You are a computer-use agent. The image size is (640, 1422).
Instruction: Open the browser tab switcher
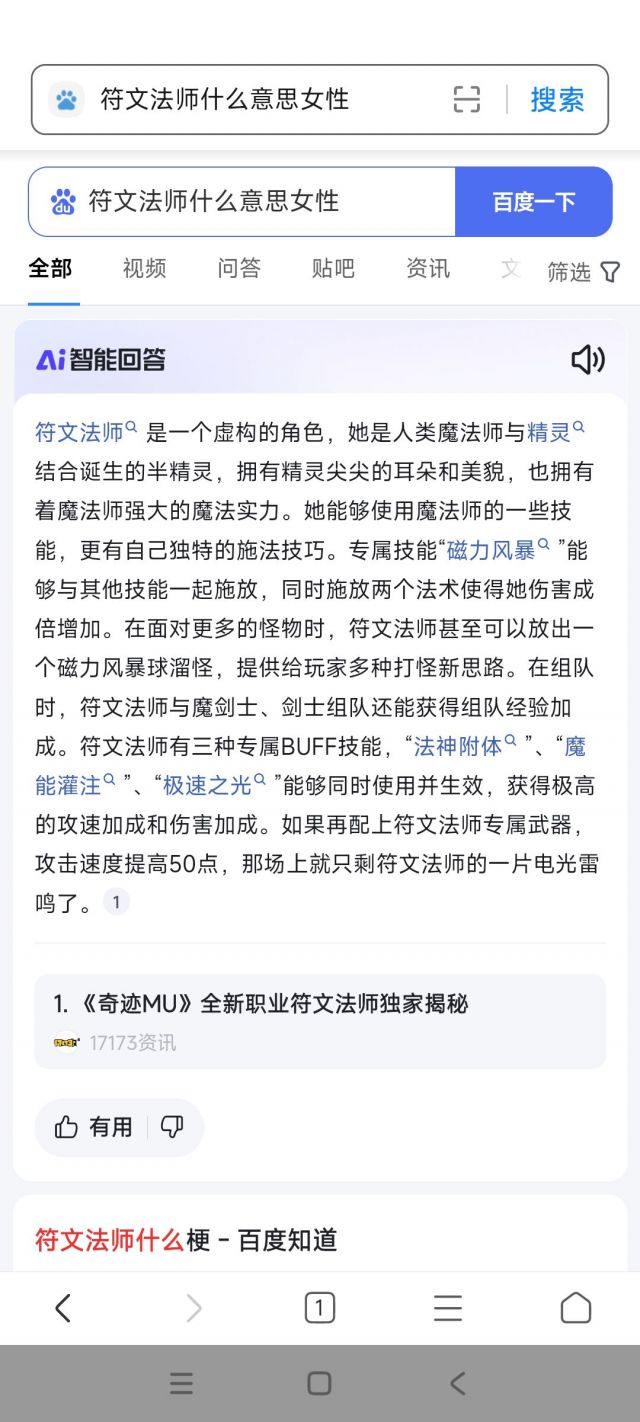pyautogui.click(x=319, y=1307)
